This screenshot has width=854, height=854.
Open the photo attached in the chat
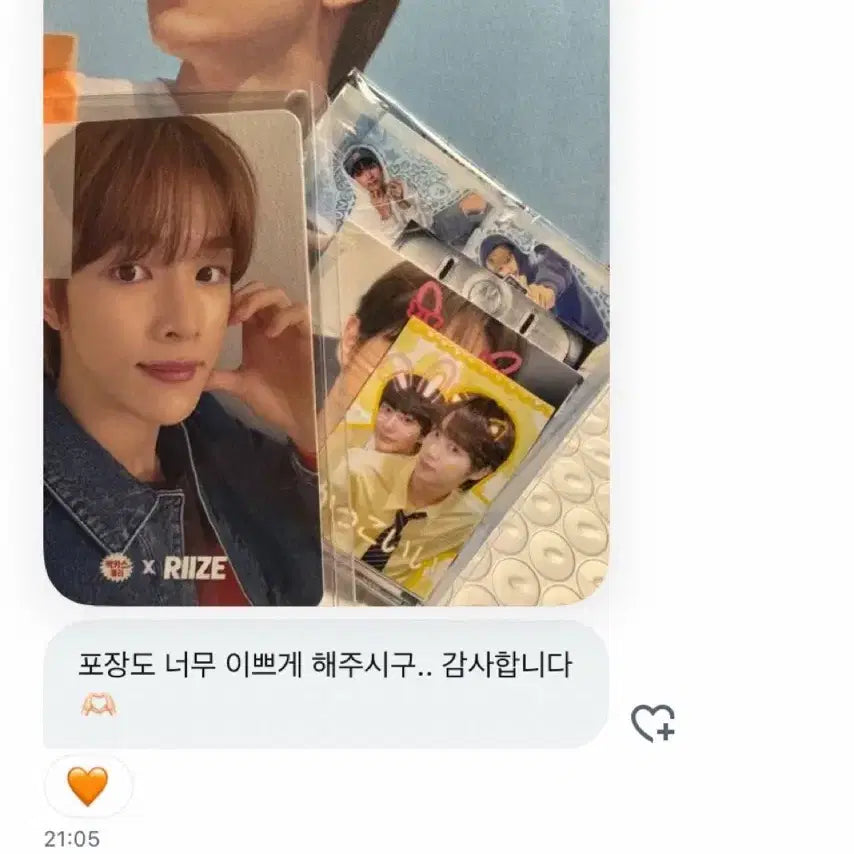pos(326,300)
